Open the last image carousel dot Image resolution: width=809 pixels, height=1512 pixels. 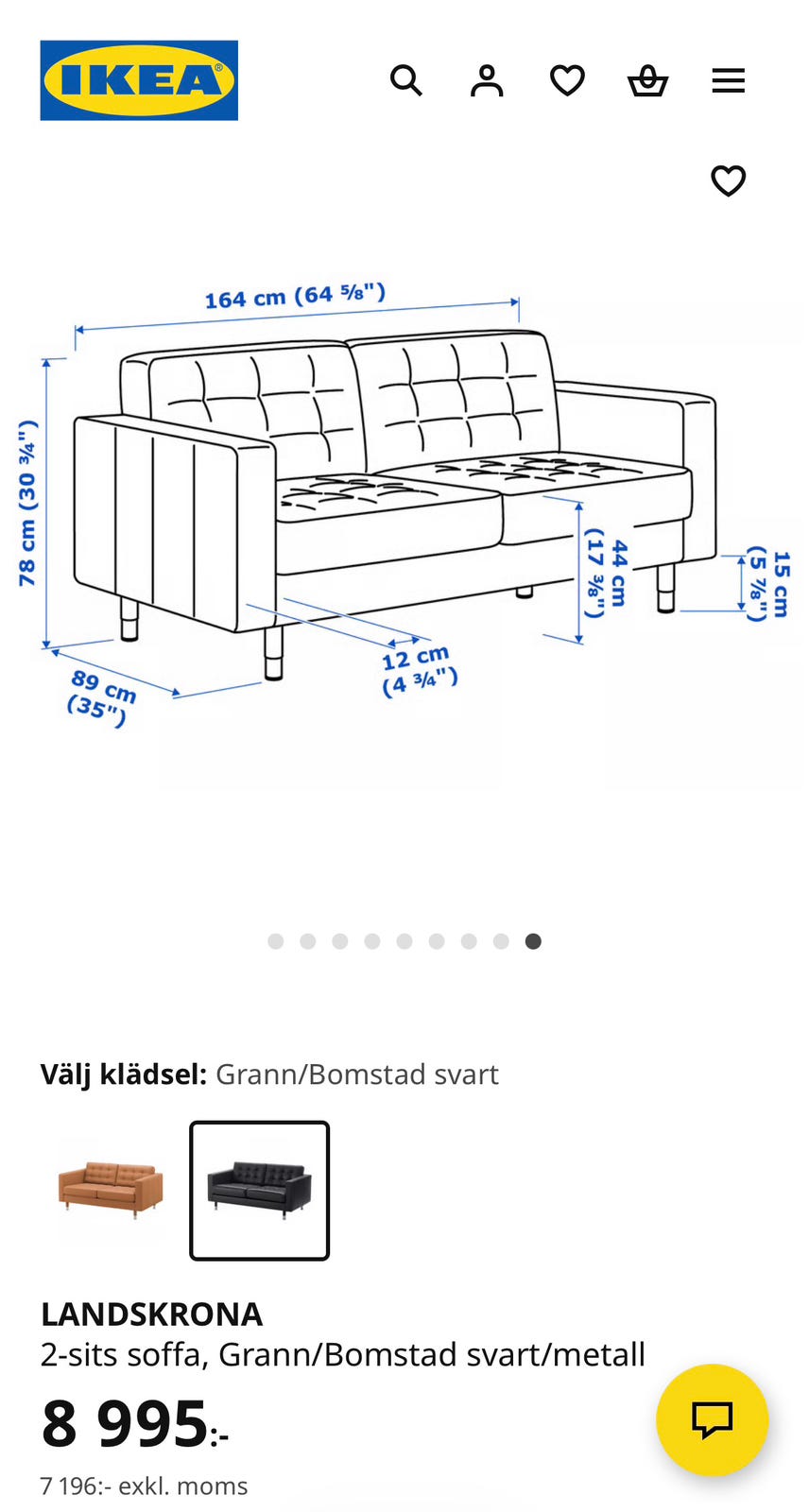[x=533, y=941]
